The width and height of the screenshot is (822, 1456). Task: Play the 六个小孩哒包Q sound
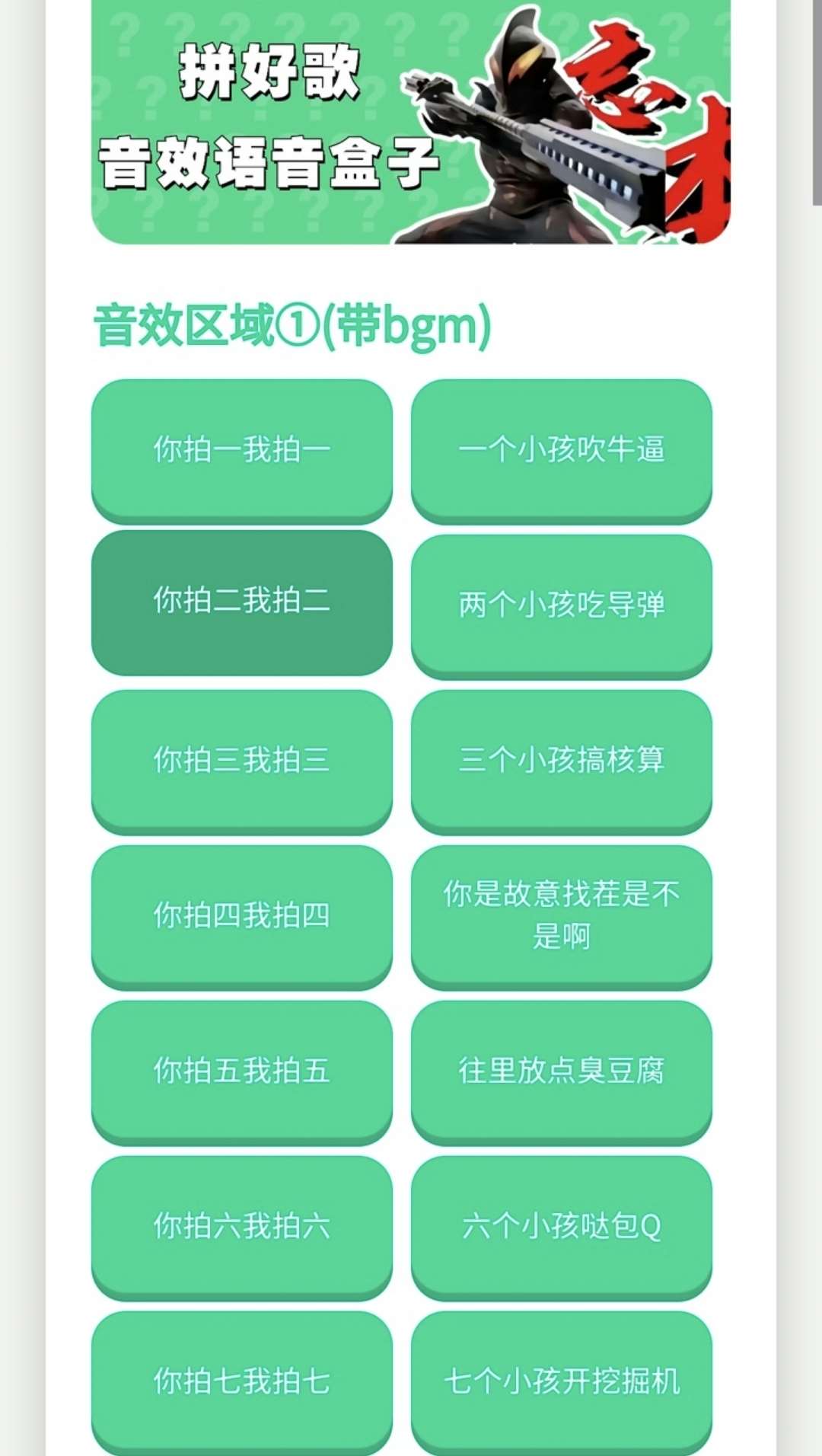[x=562, y=1226]
